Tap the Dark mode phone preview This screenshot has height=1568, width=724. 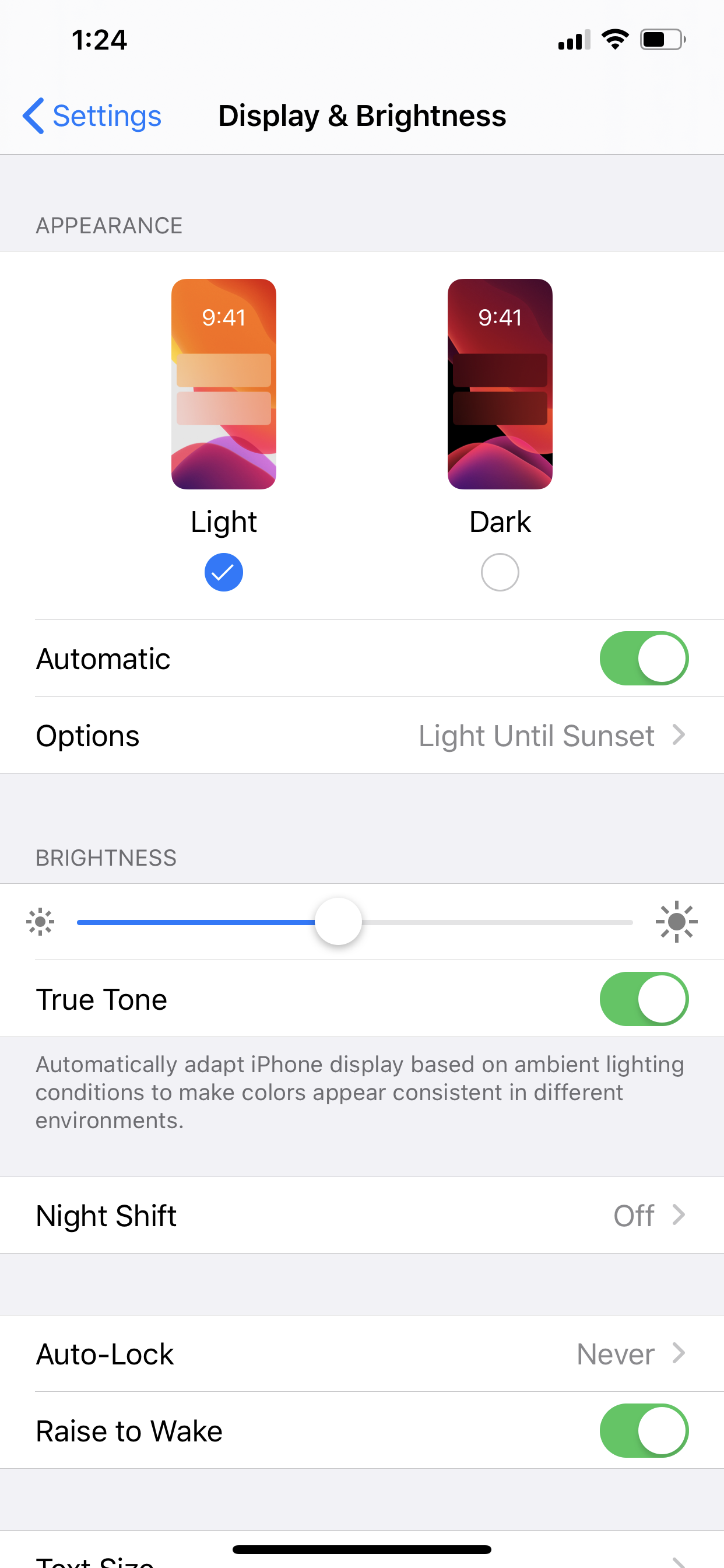[x=500, y=383]
